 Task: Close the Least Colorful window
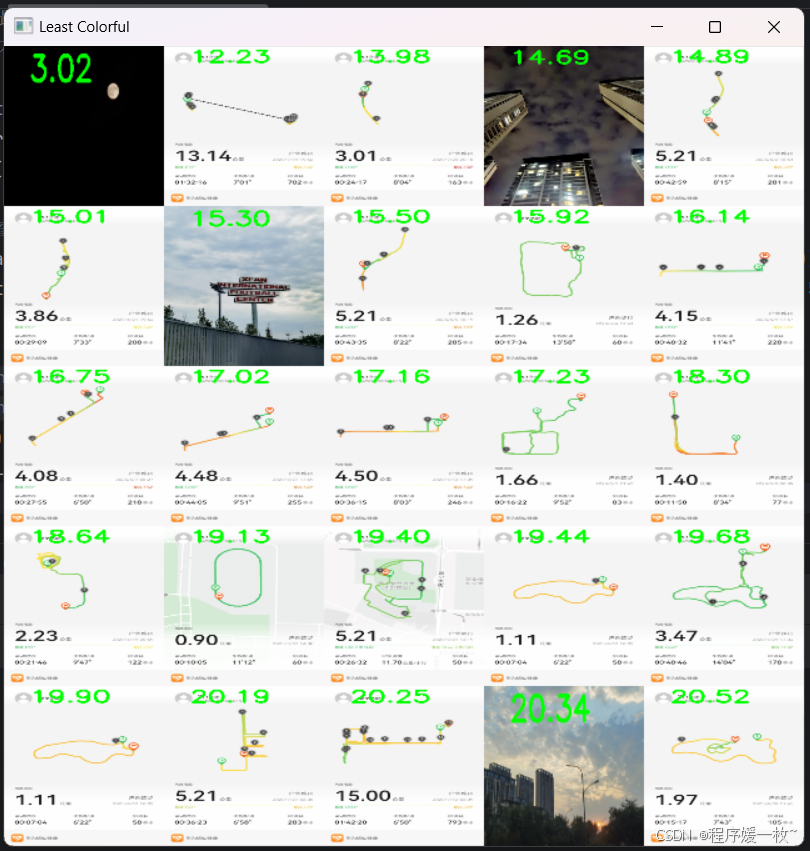773,27
